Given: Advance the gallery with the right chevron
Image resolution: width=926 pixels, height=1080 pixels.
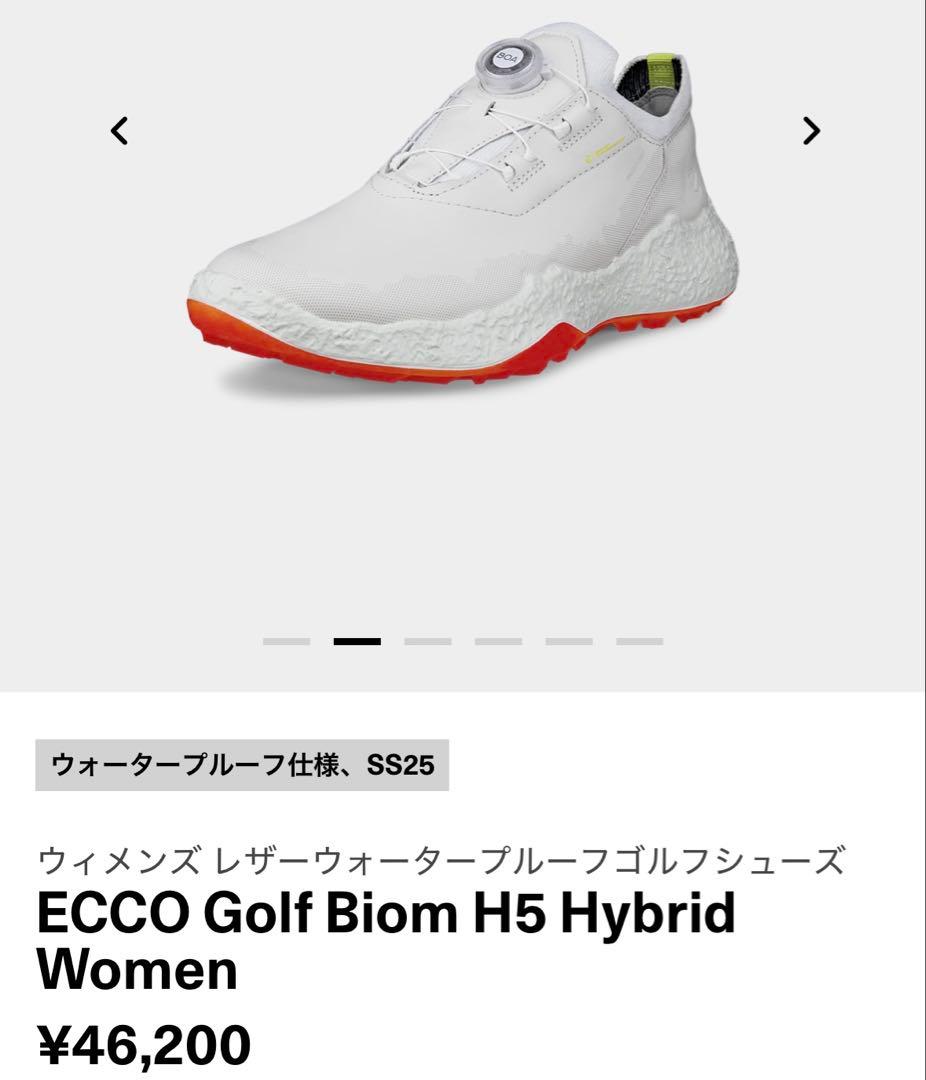Looking at the screenshot, I should pyautogui.click(x=810, y=131).
